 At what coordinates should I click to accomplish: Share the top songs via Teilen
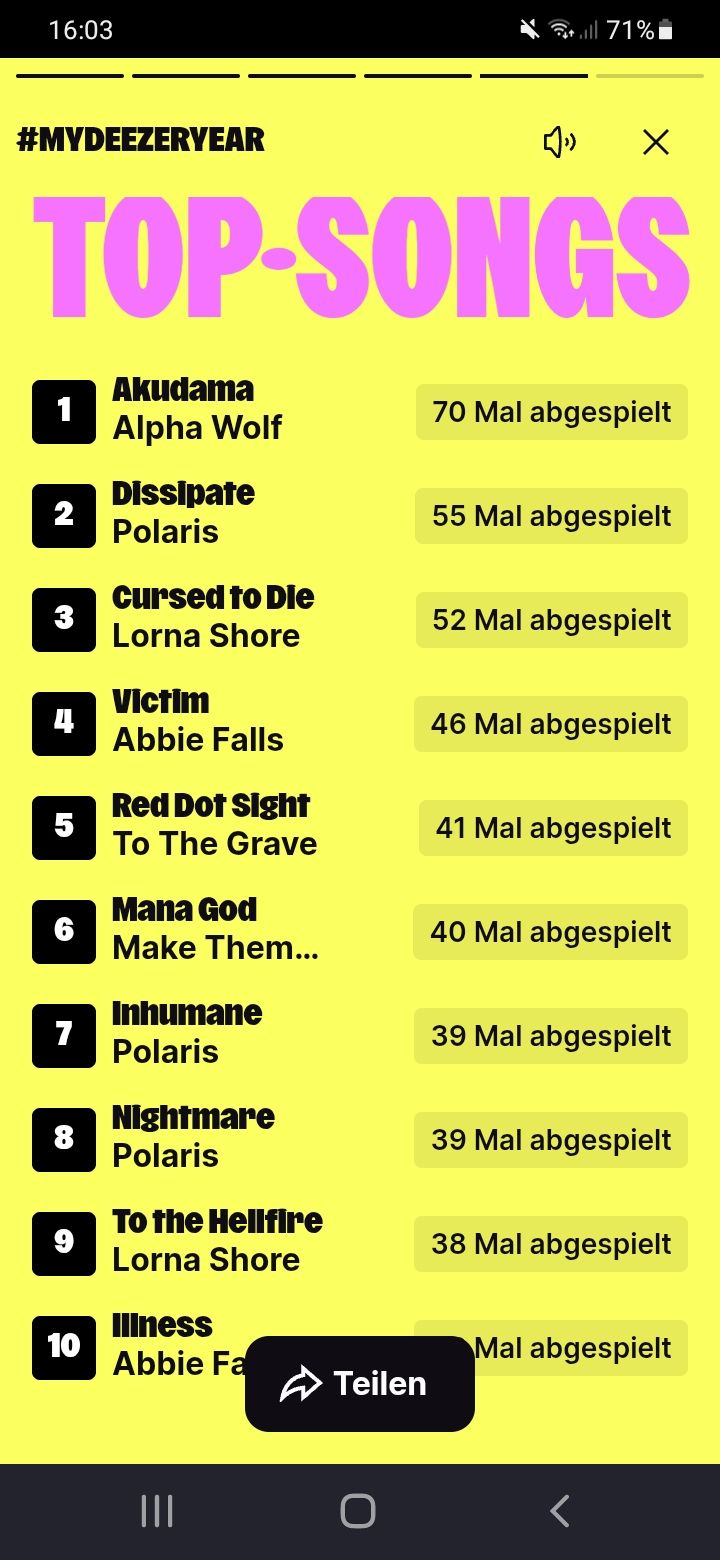coord(360,1384)
